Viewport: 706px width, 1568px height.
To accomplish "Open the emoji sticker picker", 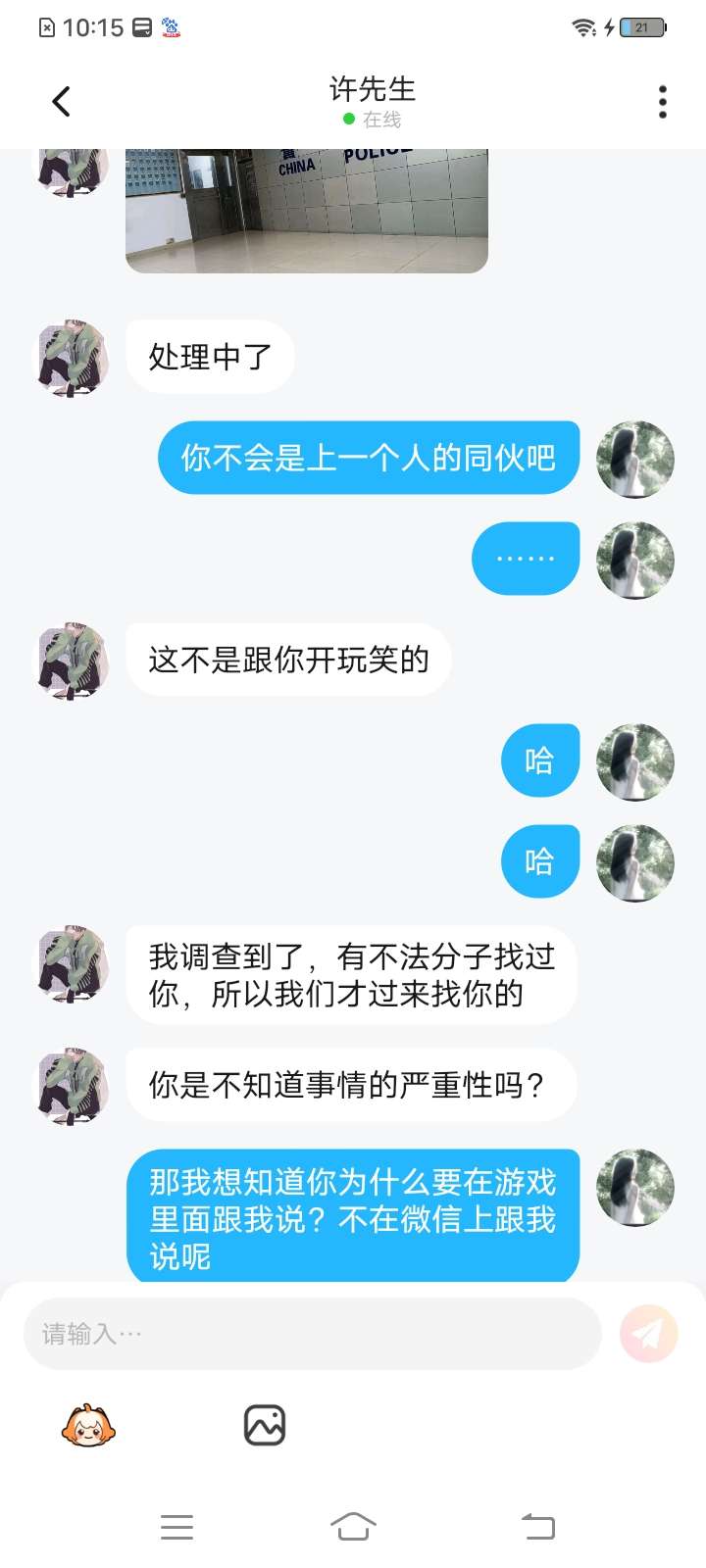I will [x=88, y=1426].
